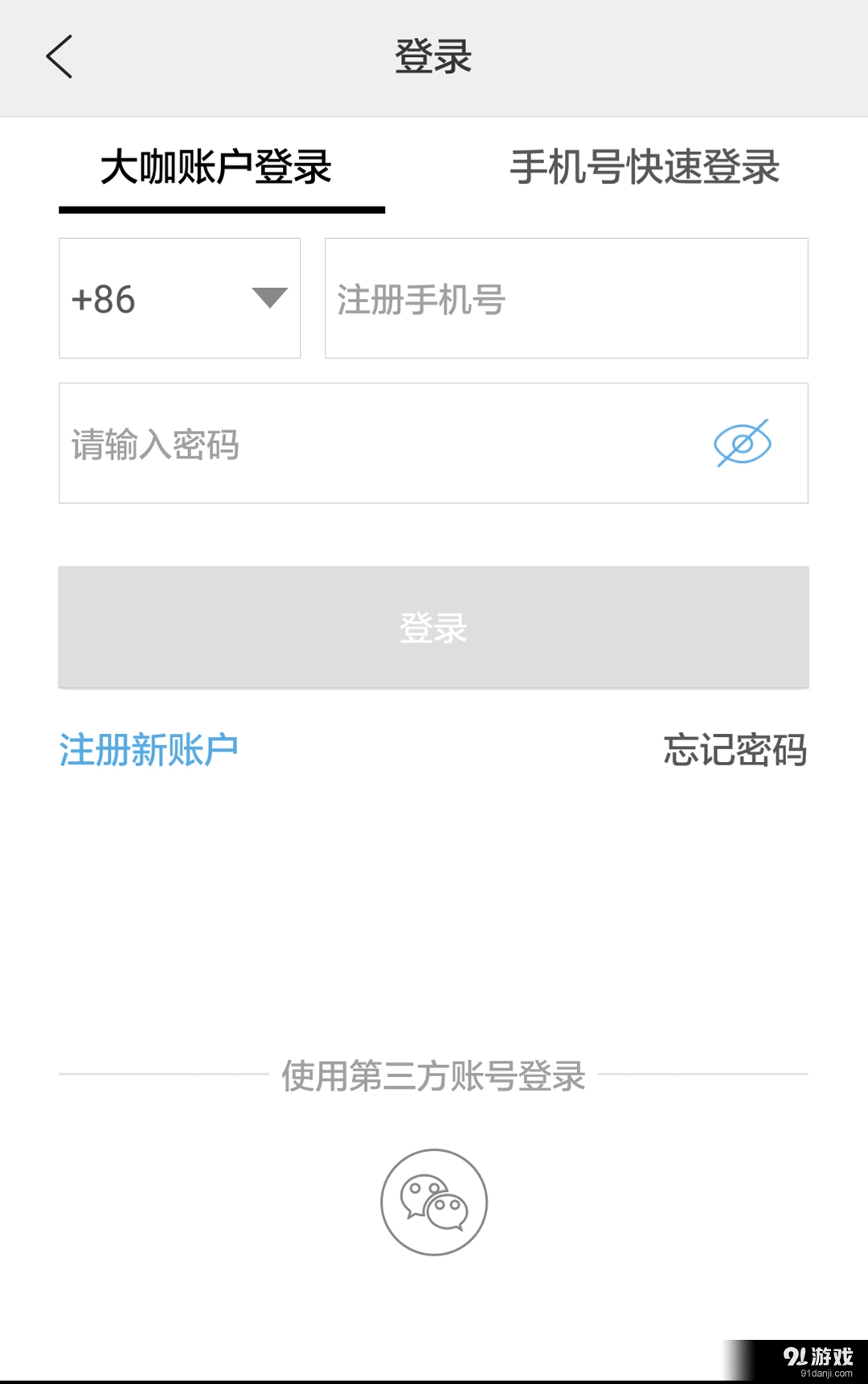
Task: Select the WeChat third-party login option
Action: [x=433, y=1202]
